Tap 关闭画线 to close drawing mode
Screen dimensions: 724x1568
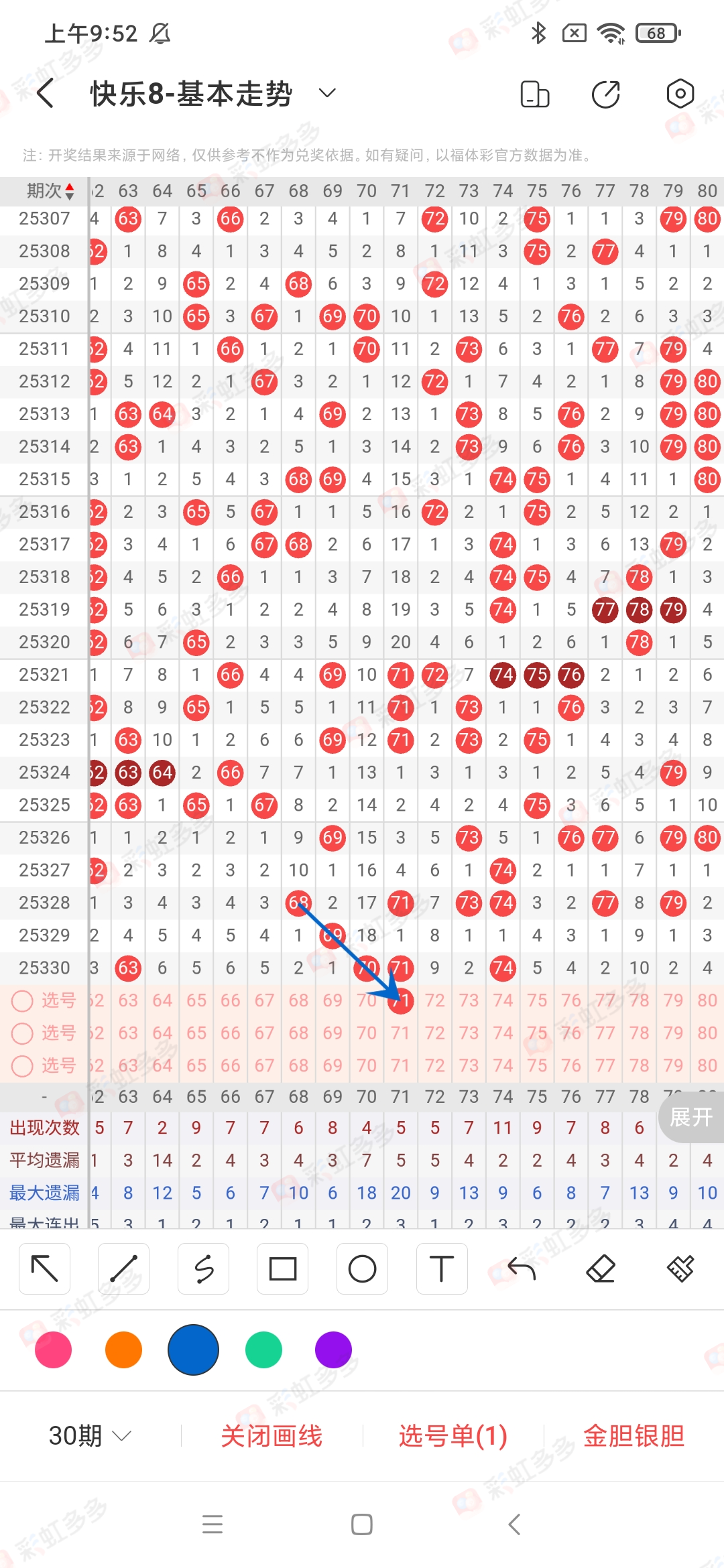pos(271,1436)
